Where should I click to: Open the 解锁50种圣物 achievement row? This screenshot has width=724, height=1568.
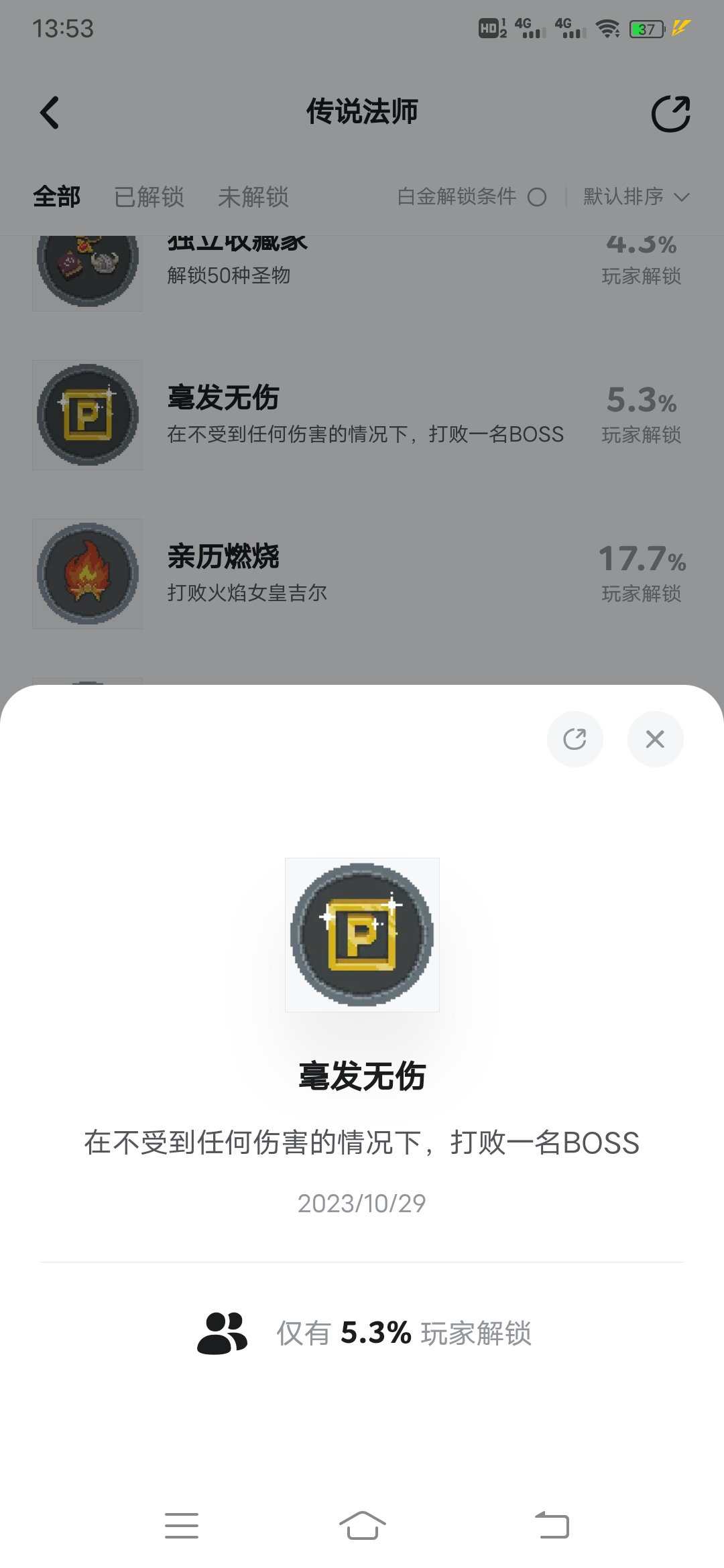[x=362, y=268]
